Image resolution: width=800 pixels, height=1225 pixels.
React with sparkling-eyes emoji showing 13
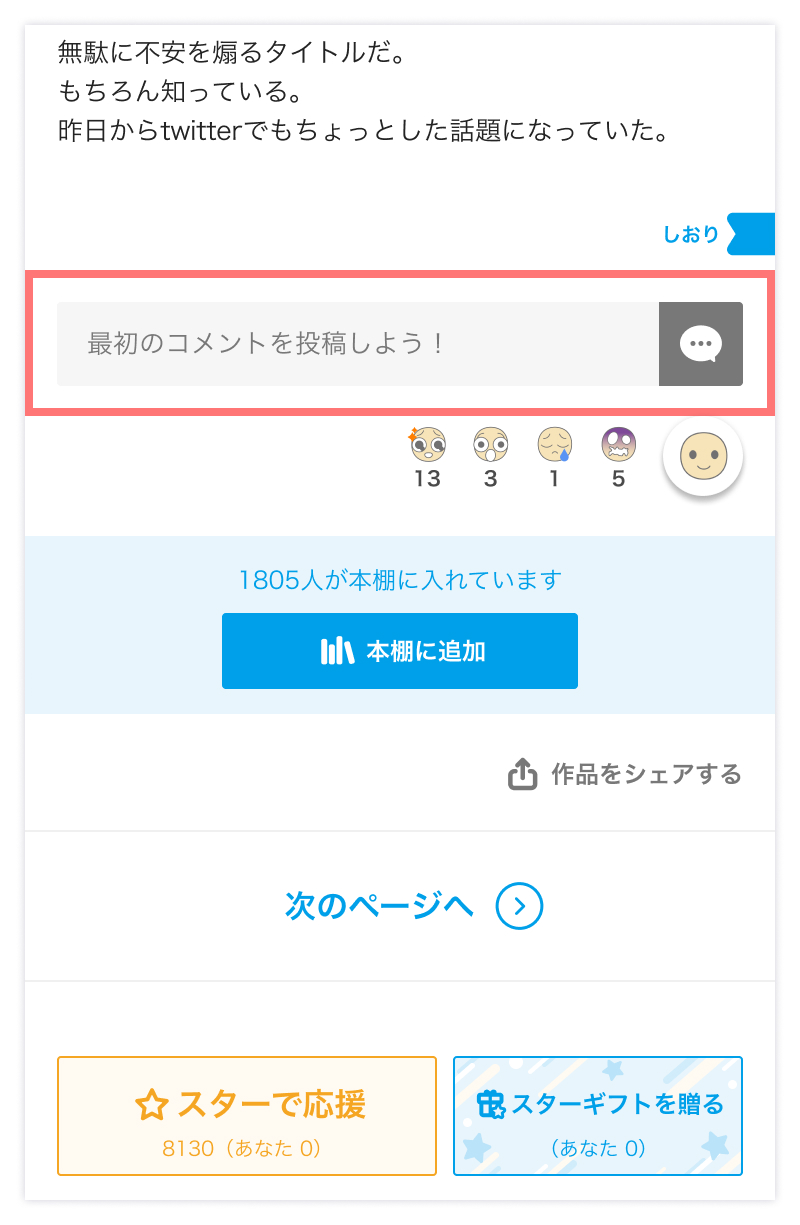427,443
